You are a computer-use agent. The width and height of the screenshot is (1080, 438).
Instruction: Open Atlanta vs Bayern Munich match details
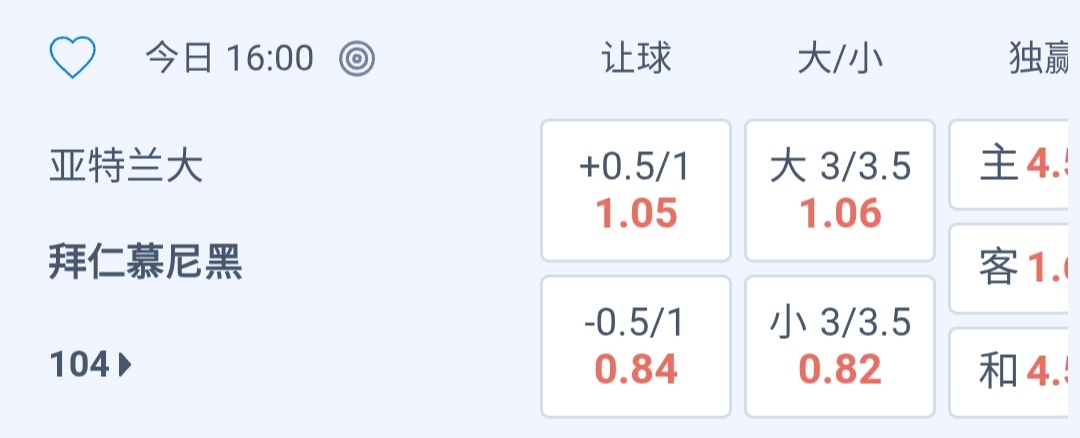point(145,215)
